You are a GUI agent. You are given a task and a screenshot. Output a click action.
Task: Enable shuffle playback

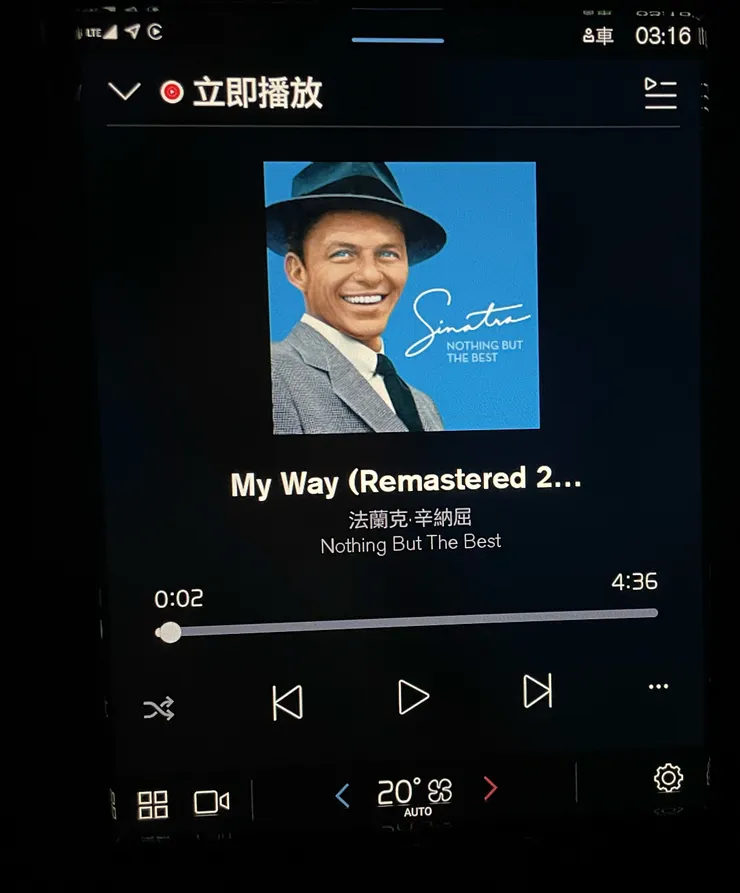tap(160, 706)
